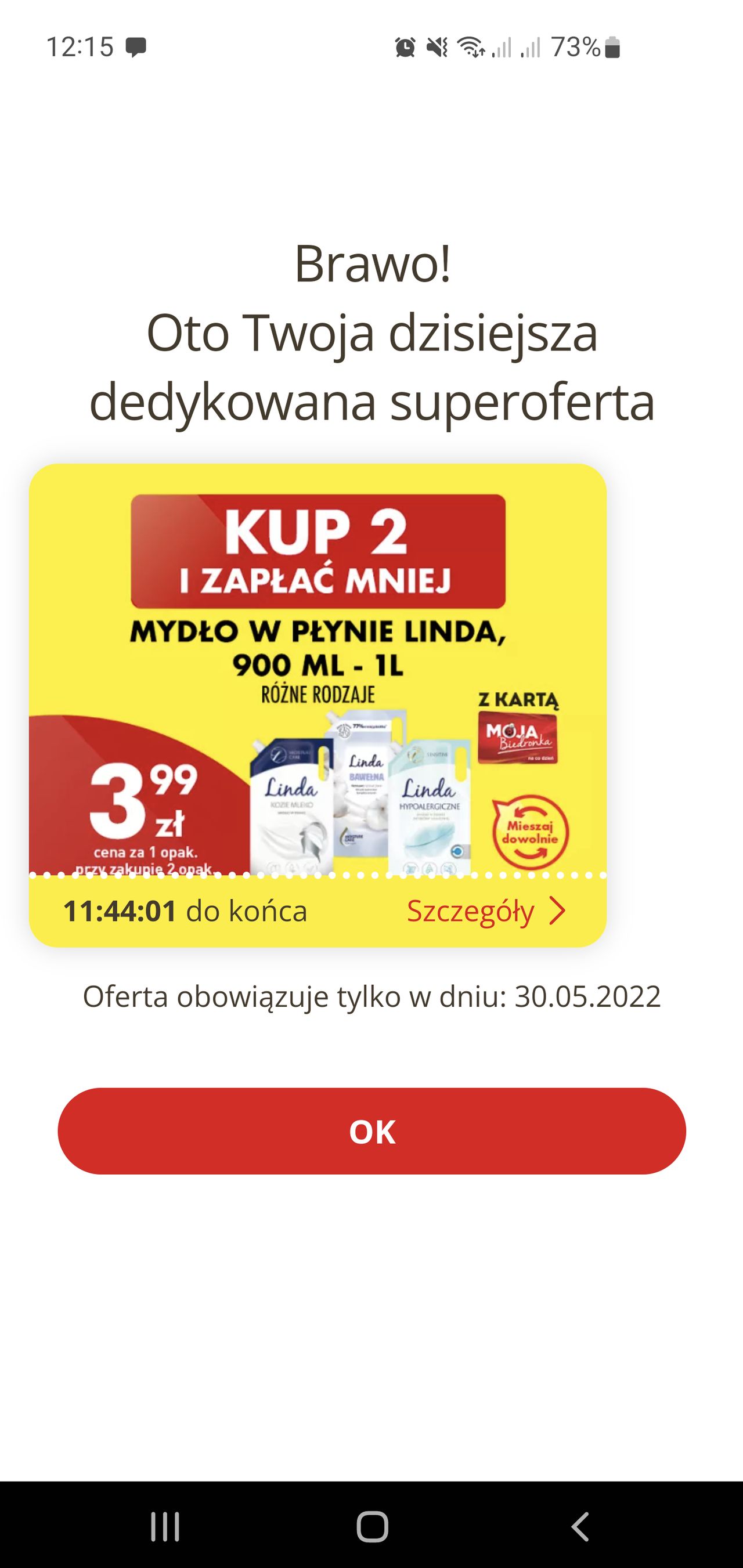Tap the muted sound icon in status bar
The width and height of the screenshot is (743, 1568).
(437, 46)
